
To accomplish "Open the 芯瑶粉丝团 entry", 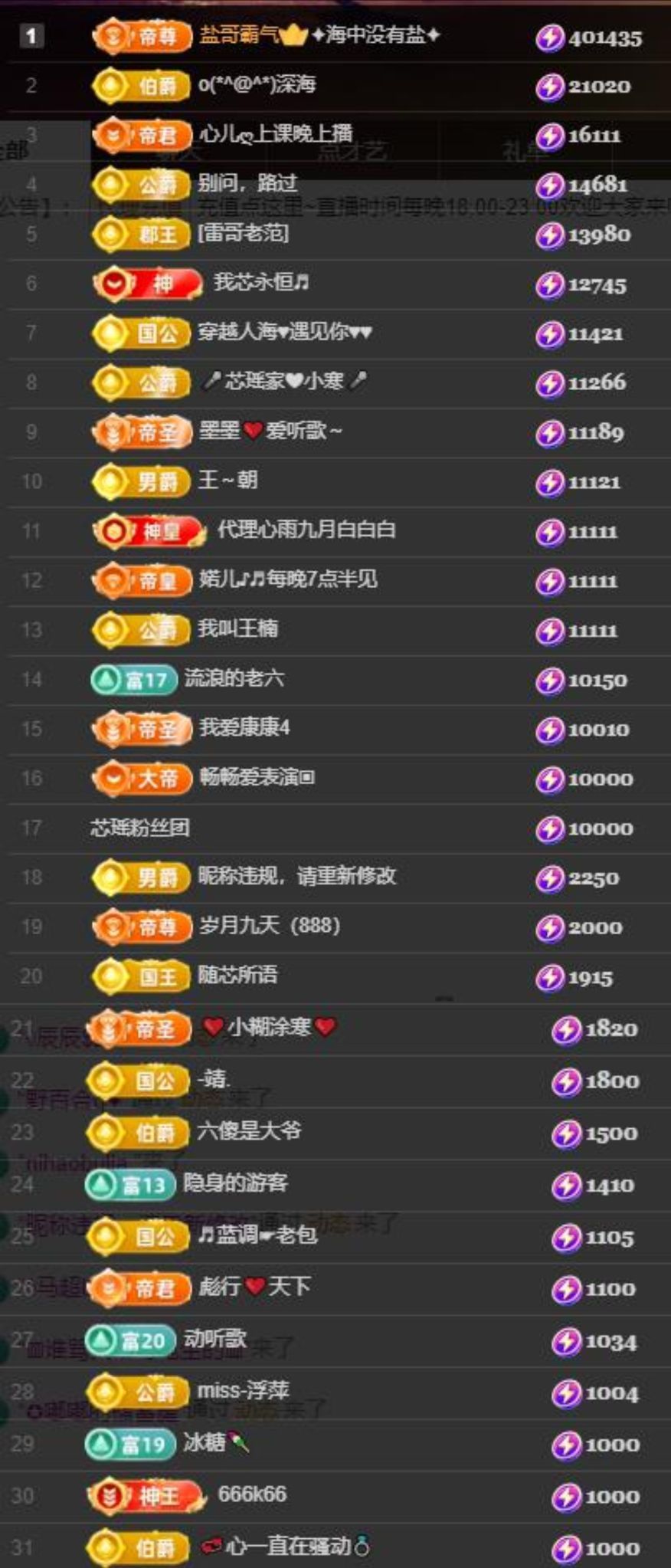I will pyautogui.click(x=139, y=828).
